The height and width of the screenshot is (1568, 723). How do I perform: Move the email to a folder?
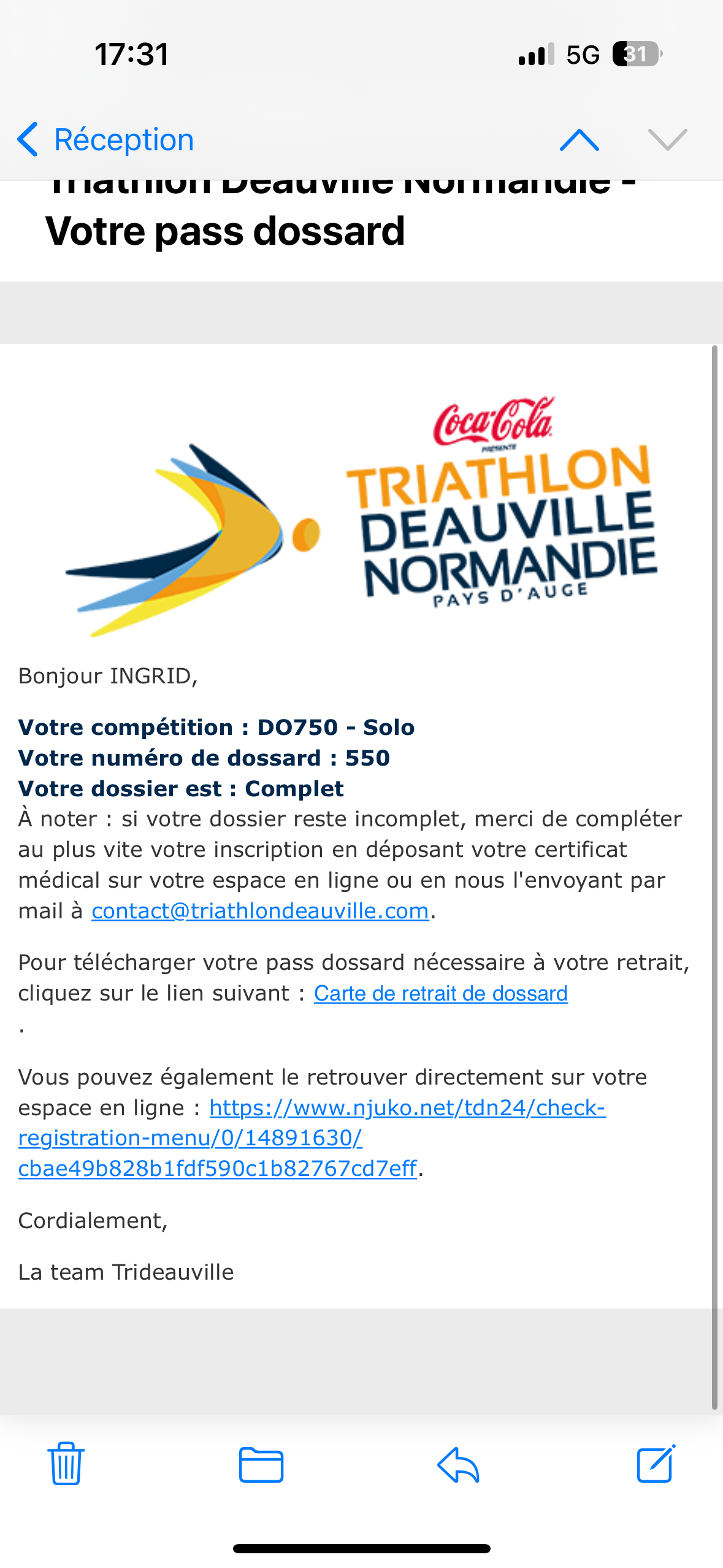pyautogui.click(x=261, y=1464)
